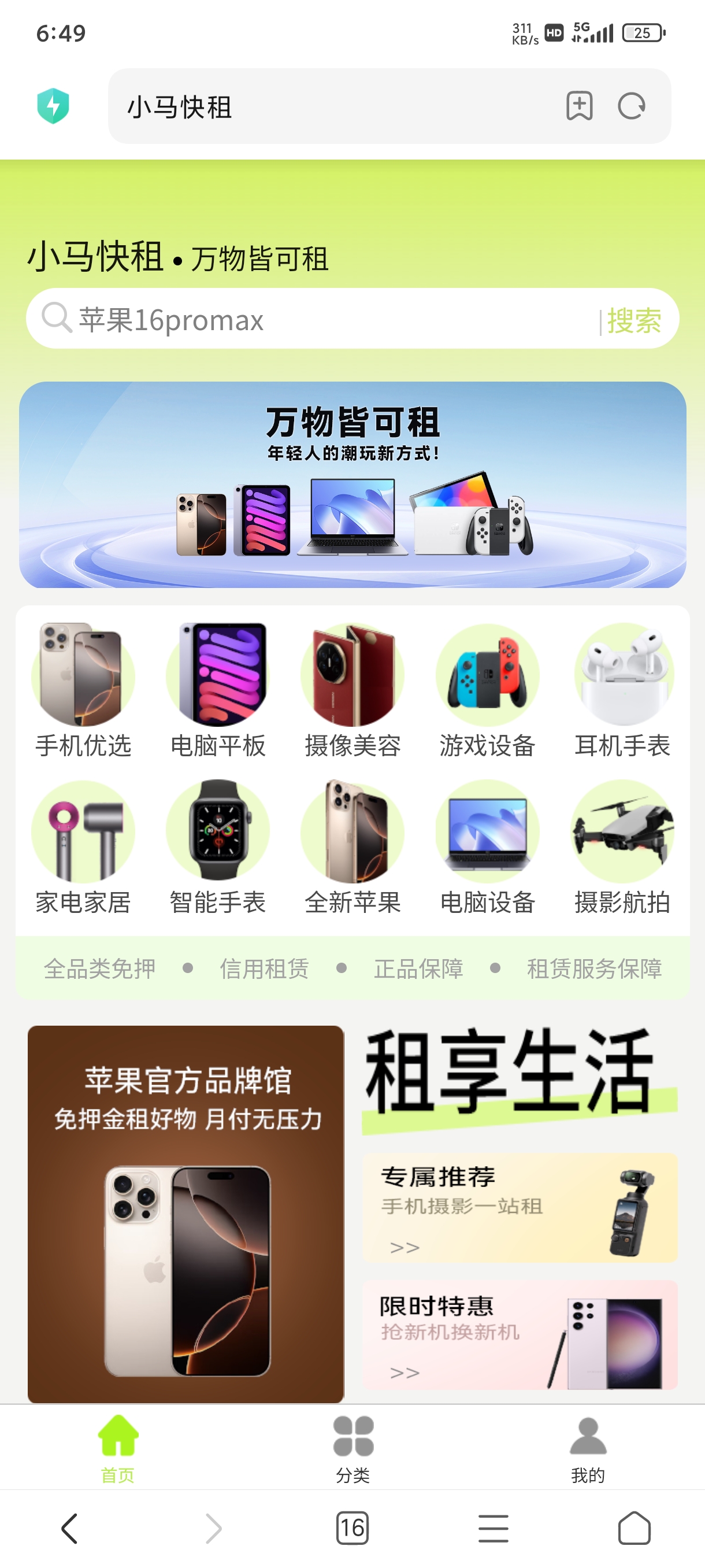Open the 电脑平板 category
This screenshot has width=705, height=1568.
[x=218, y=691]
